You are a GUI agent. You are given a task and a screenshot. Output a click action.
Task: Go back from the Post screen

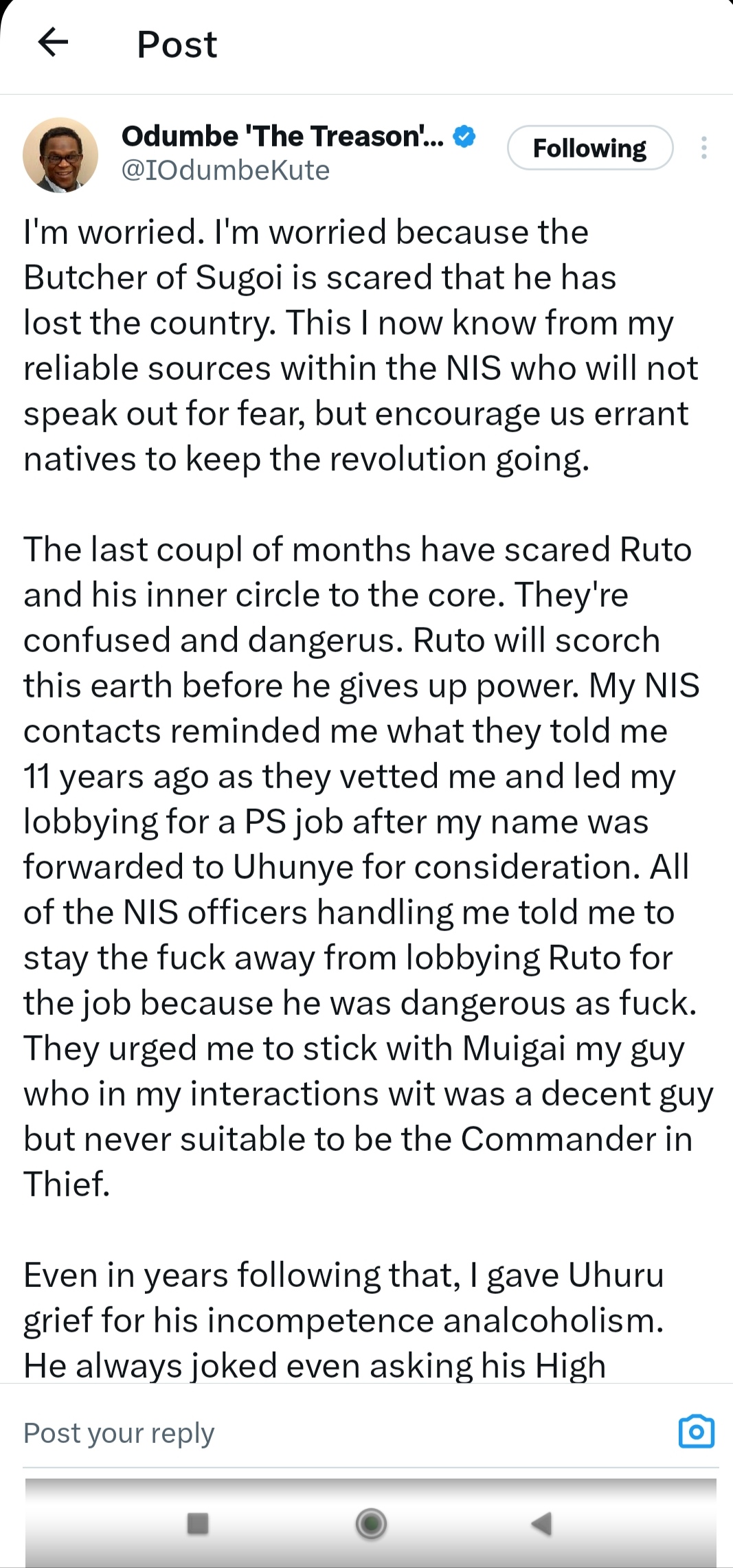point(54,43)
